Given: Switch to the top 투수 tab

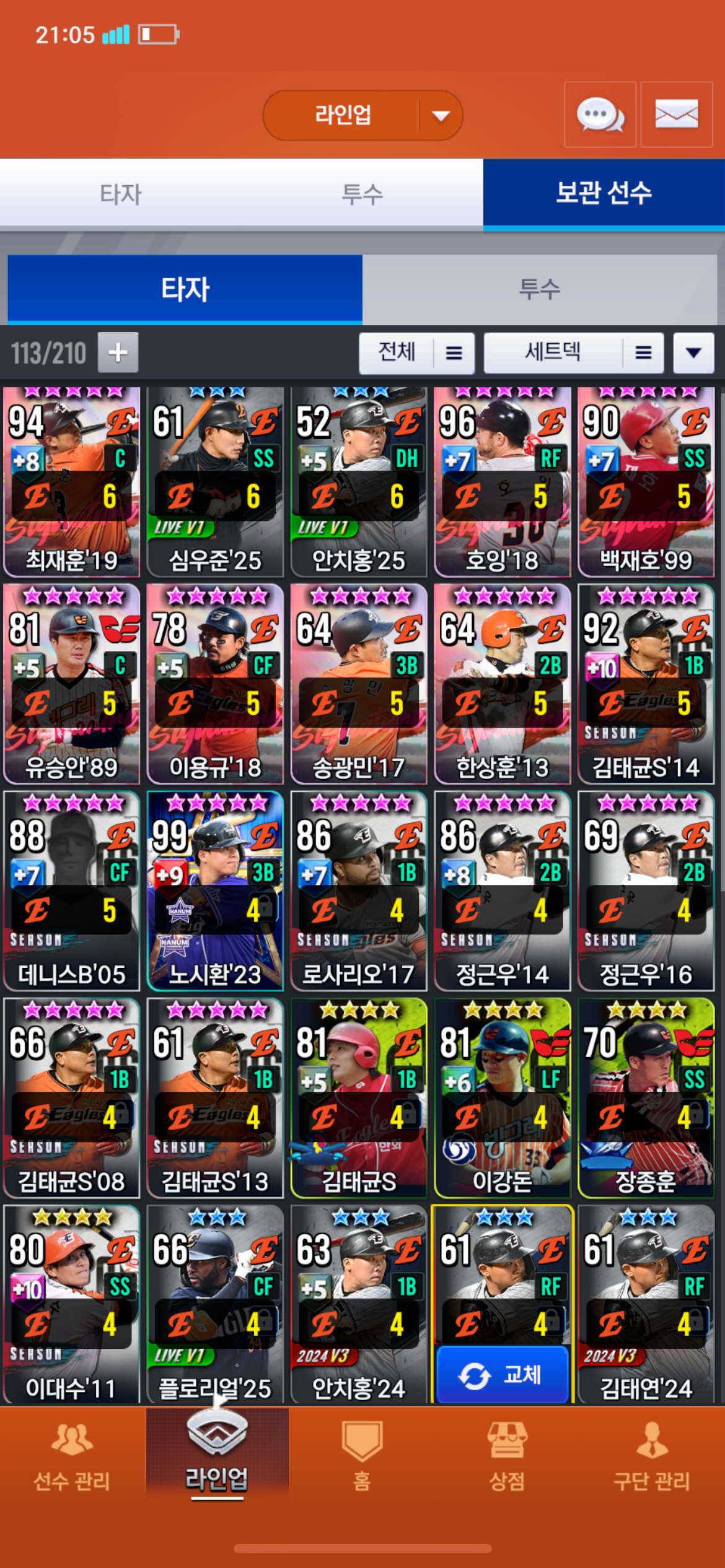Looking at the screenshot, I should tap(362, 194).
